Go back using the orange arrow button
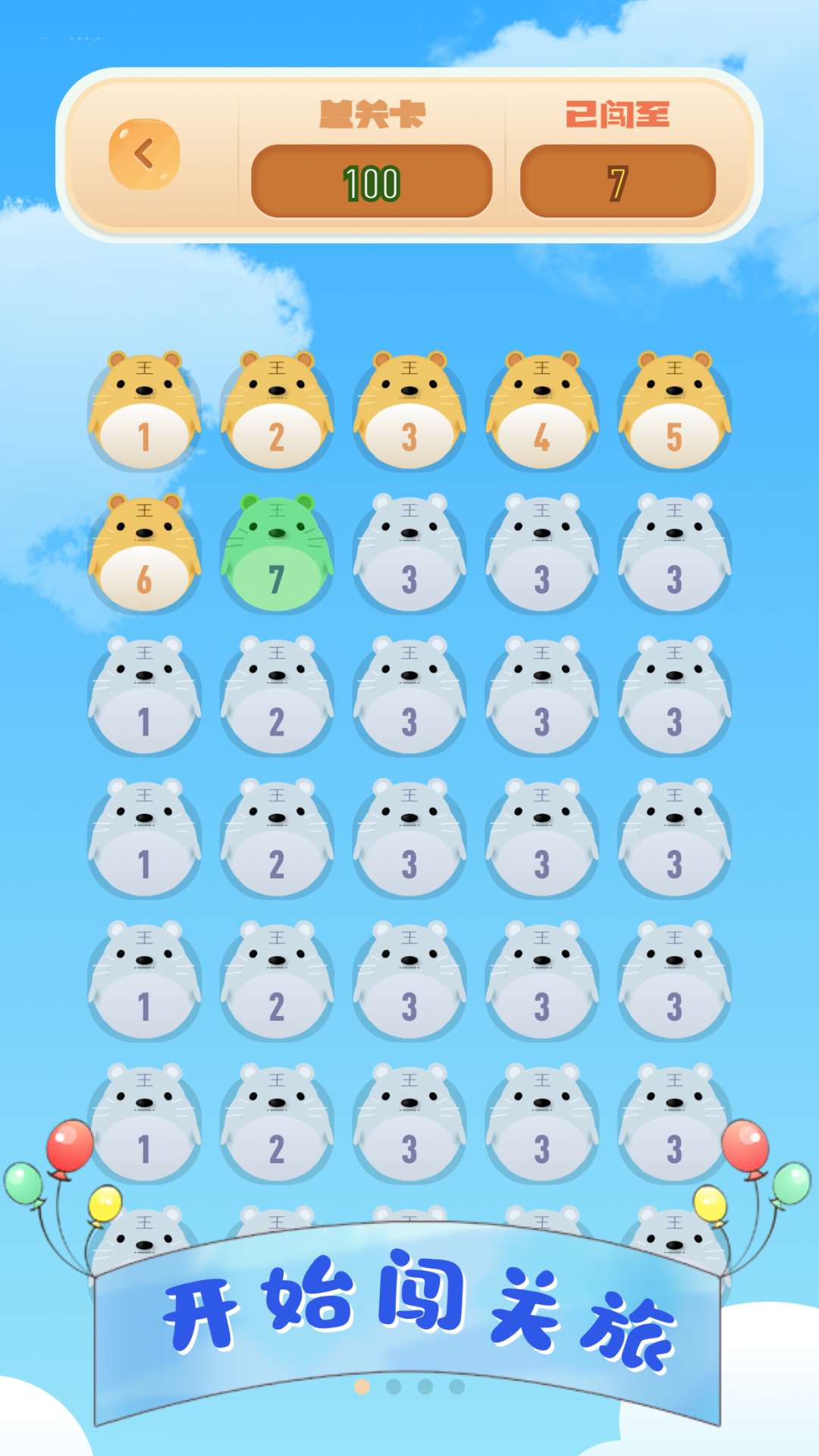The width and height of the screenshot is (819, 1456). click(144, 154)
